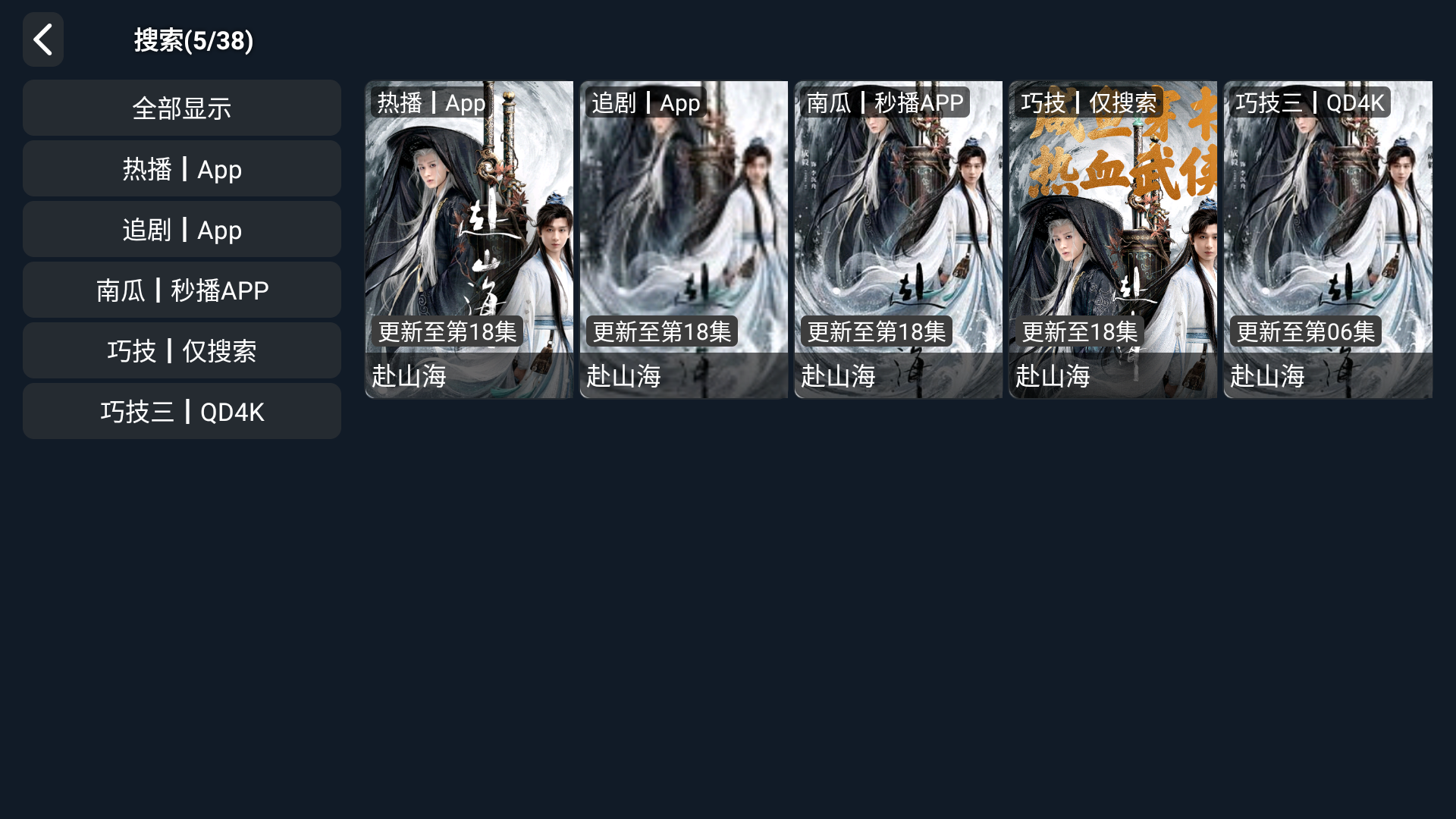The image size is (1456, 819).
Task: Open 赴山海 card from 热播 | App
Action: pos(469,239)
